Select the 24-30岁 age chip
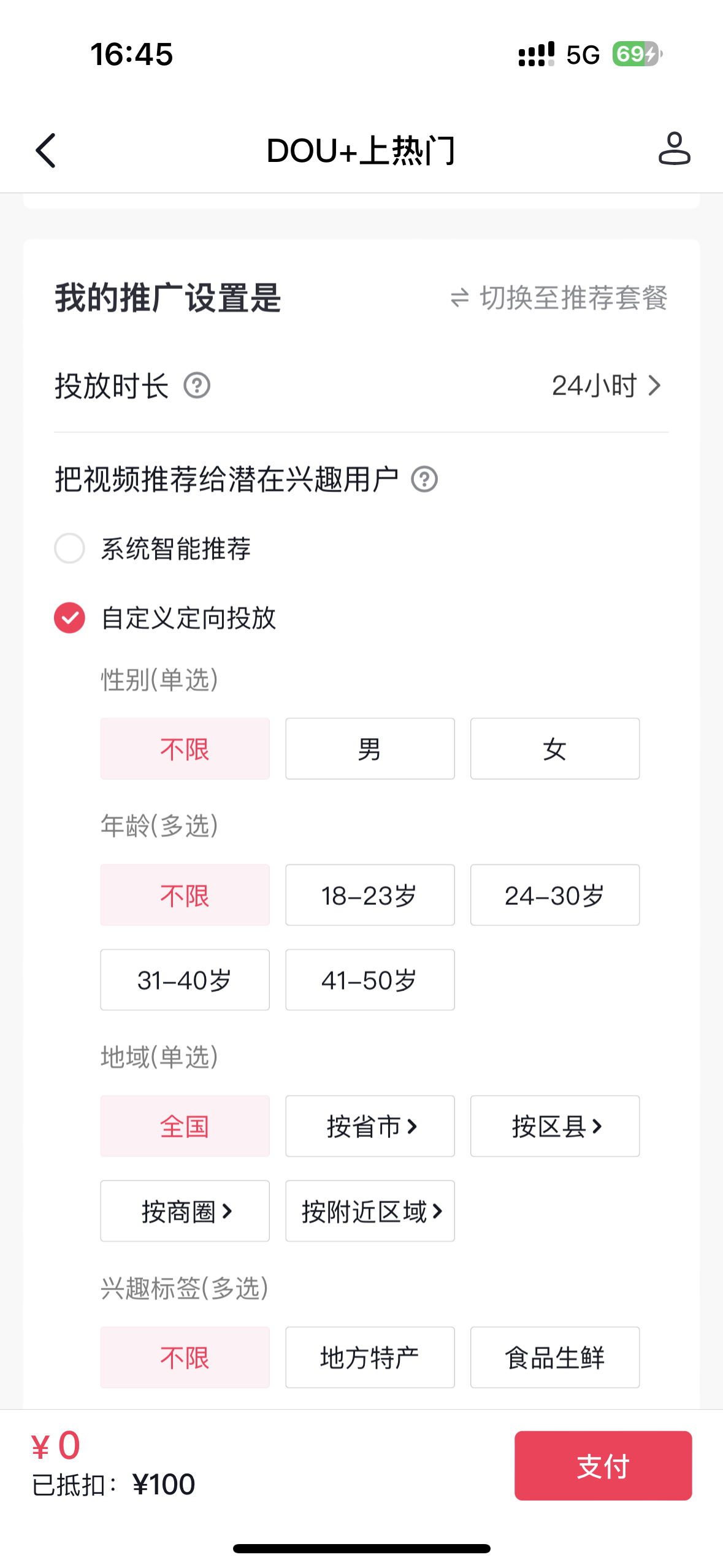Screen dimensions: 723x1568 (555, 895)
